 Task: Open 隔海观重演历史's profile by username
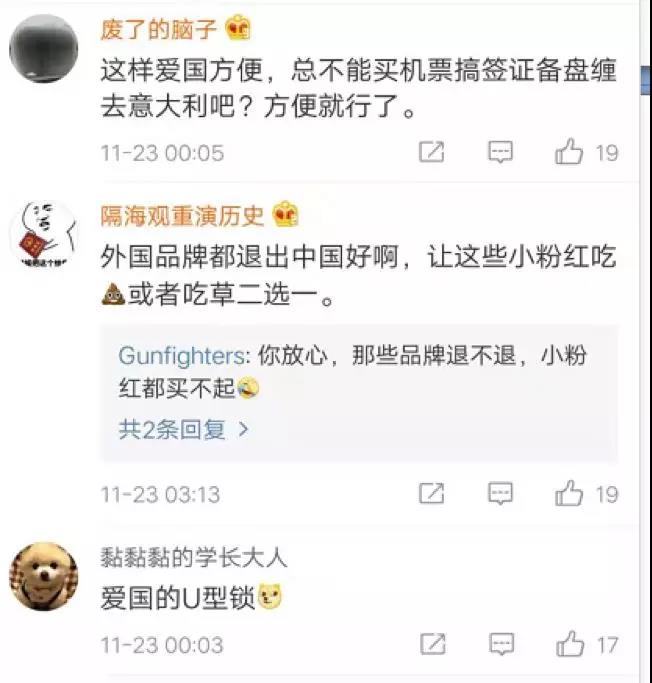182,214
